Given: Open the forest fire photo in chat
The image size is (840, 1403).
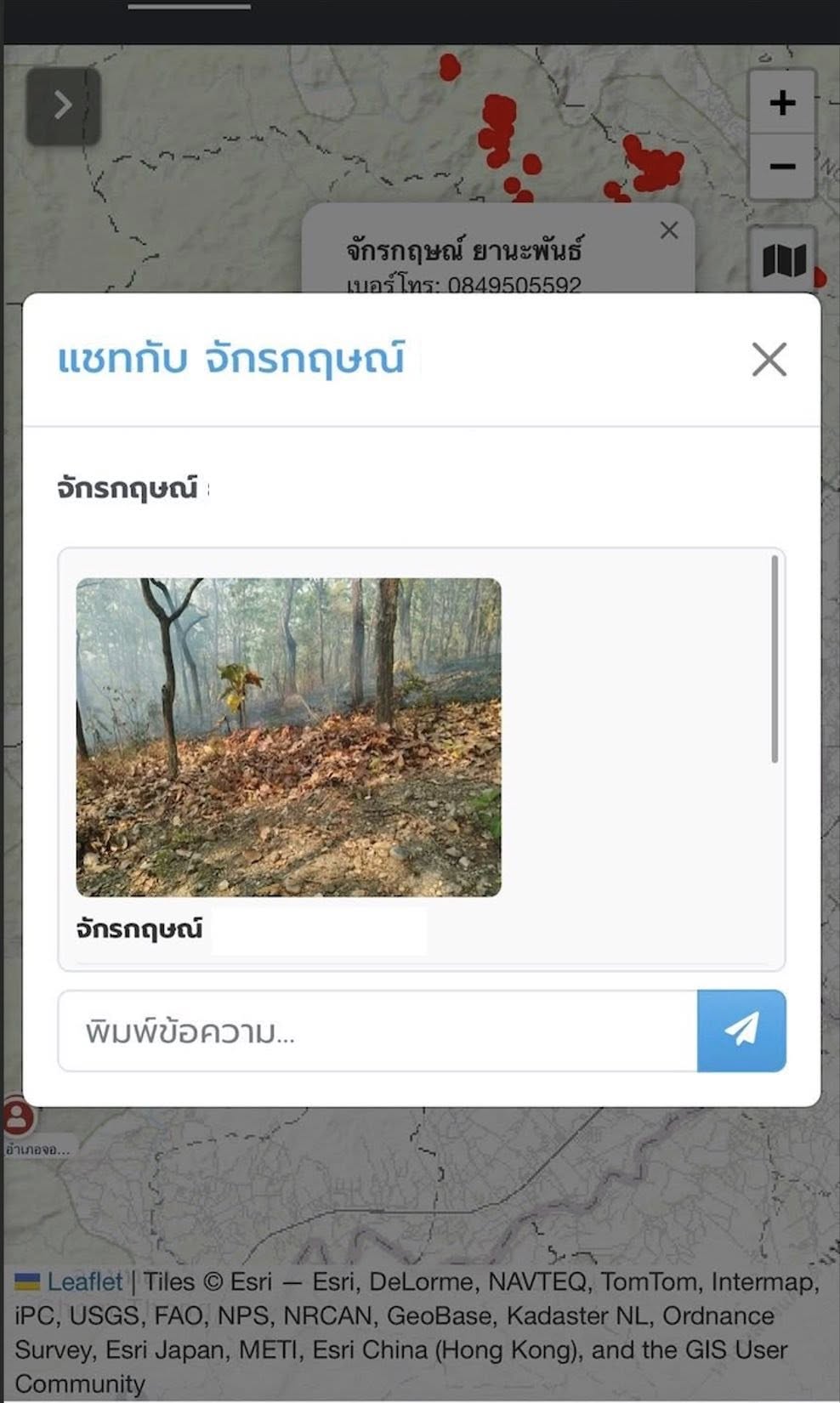Looking at the screenshot, I should pyautogui.click(x=288, y=736).
